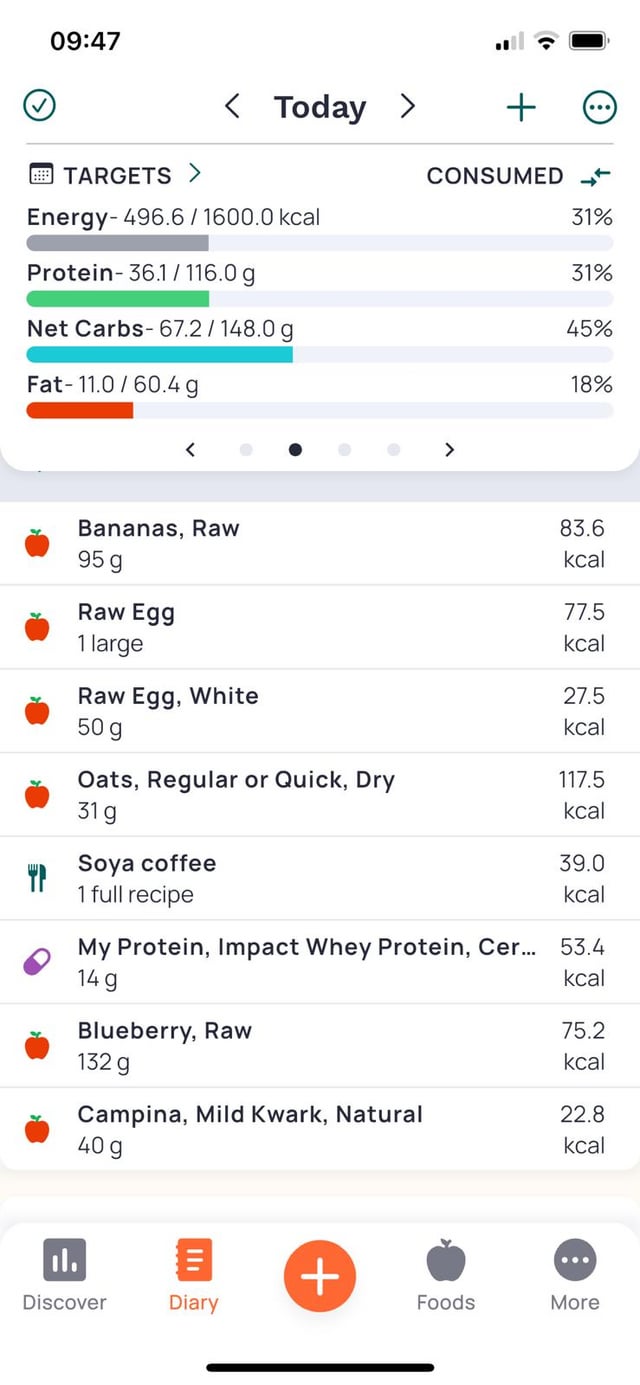This screenshot has width=640, height=1385.
Task: Mark the day complete with the checkmark icon
Action: [39, 106]
